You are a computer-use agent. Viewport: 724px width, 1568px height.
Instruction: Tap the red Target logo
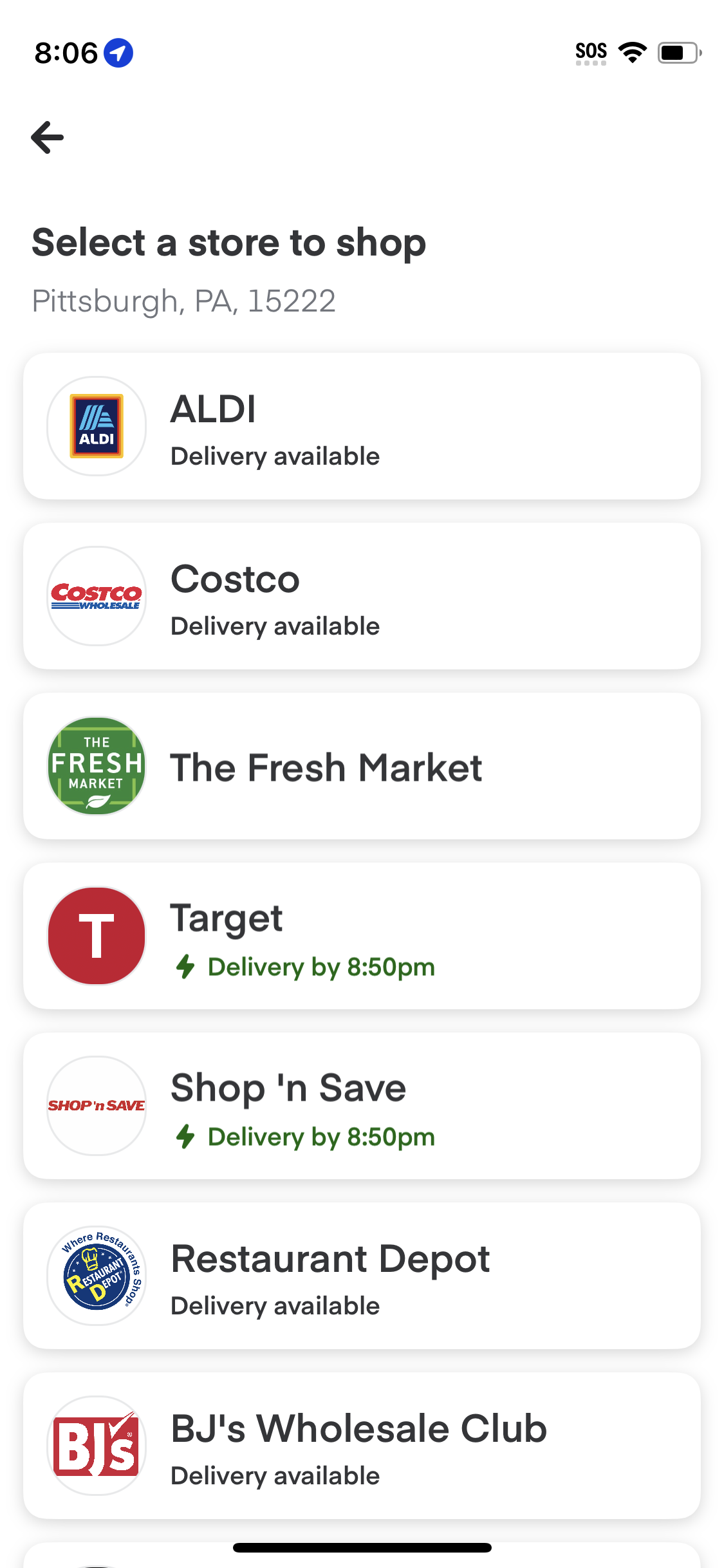tap(96, 936)
